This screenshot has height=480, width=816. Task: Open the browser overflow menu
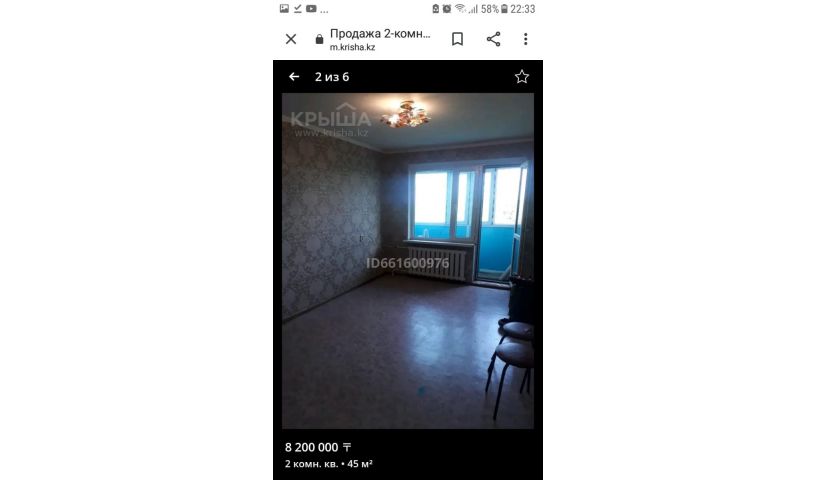526,39
